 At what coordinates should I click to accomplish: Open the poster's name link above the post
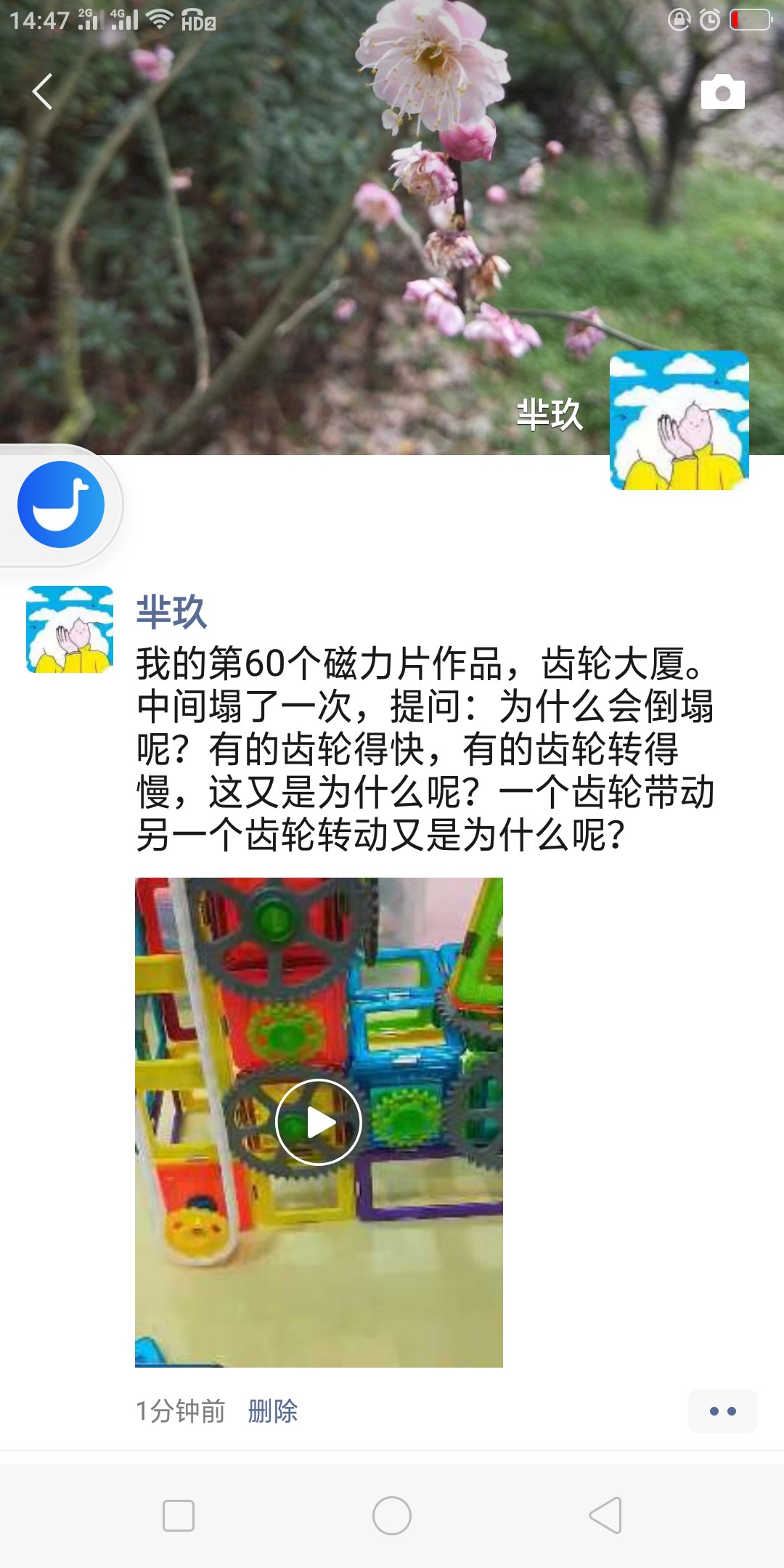pyautogui.click(x=171, y=612)
